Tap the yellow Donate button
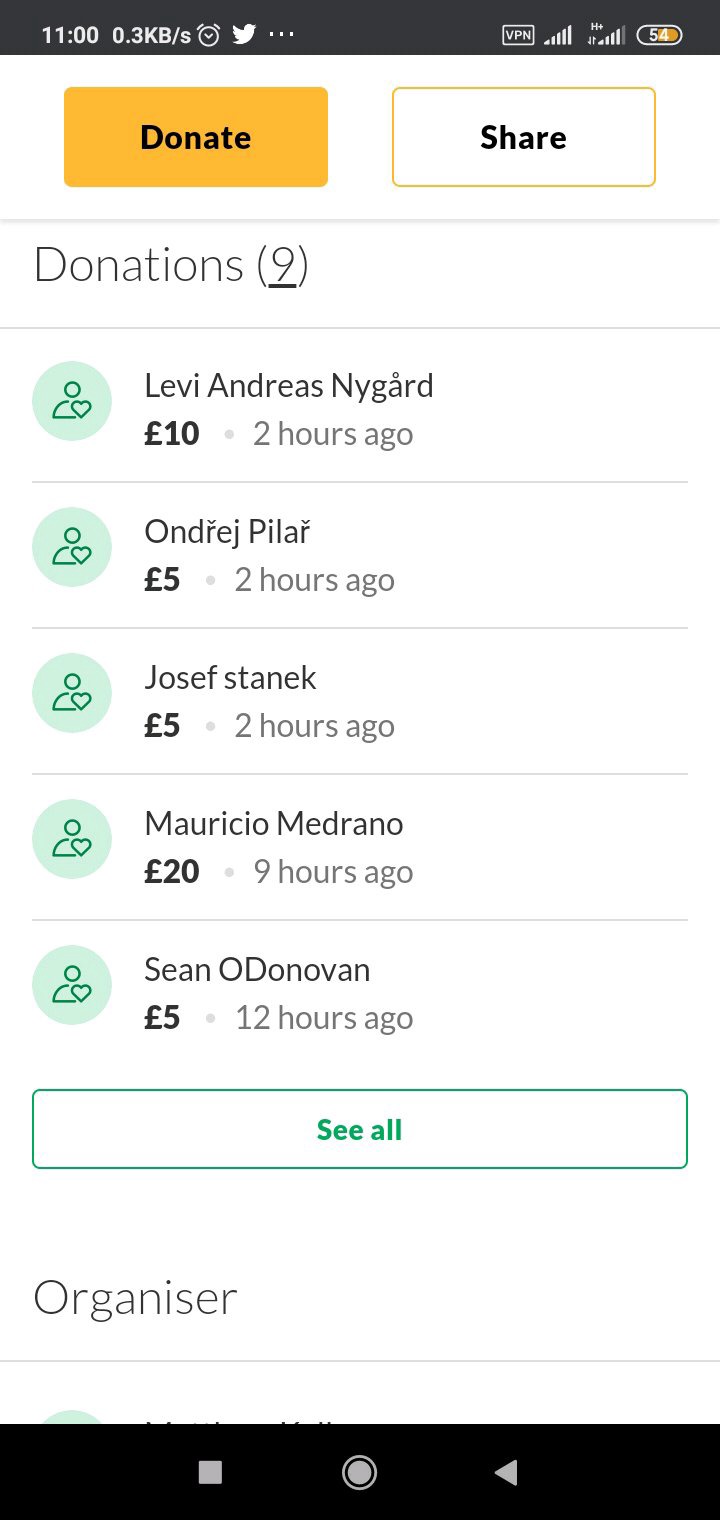The image size is (720, 1520). point(196,137)
